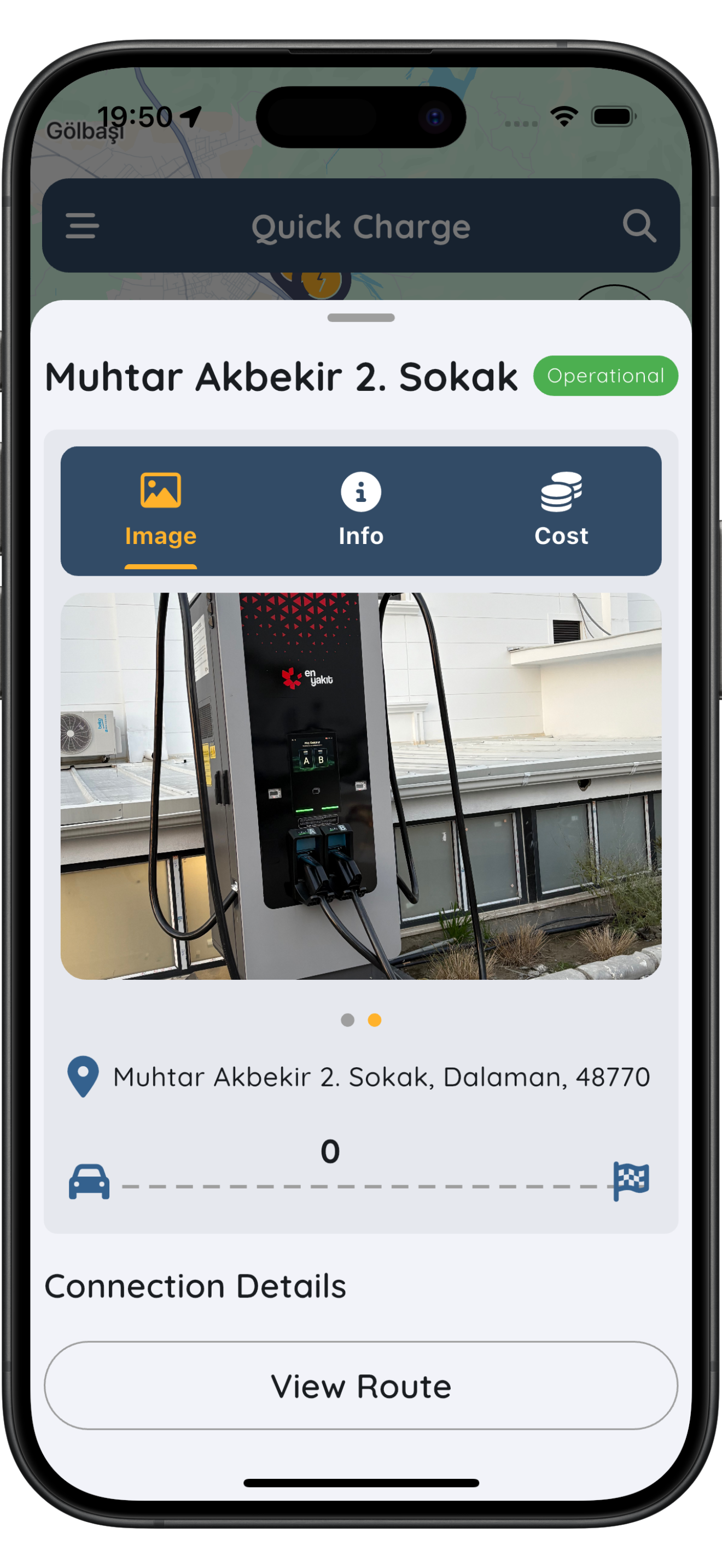Open the charging station photo

(361, 785)
